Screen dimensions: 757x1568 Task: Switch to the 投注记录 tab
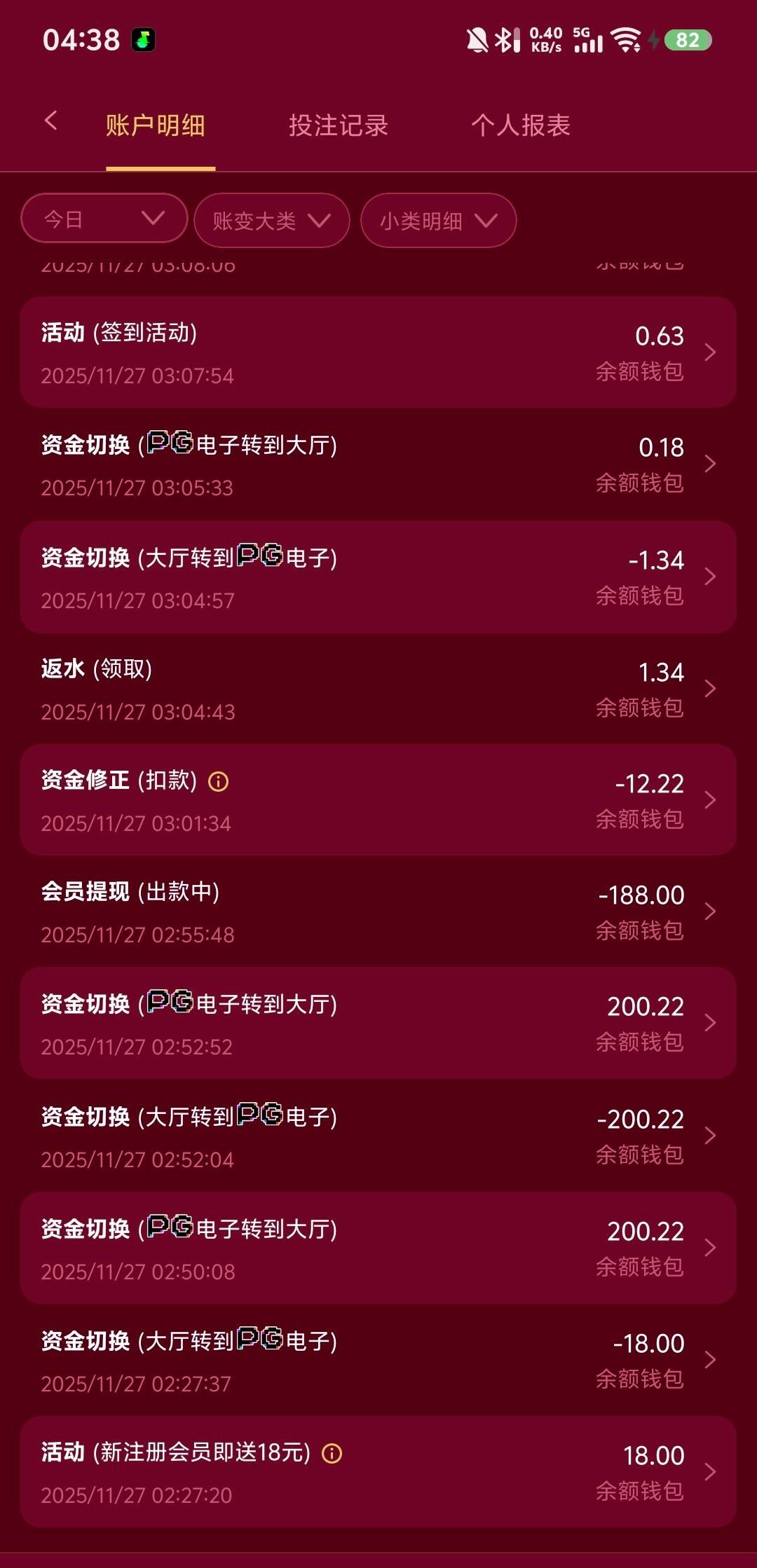coord(338,126)
